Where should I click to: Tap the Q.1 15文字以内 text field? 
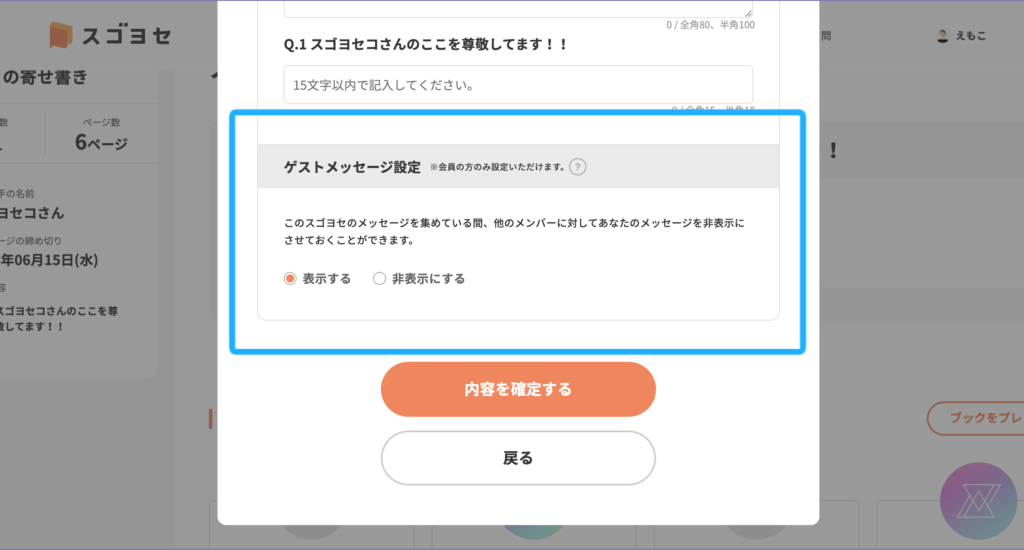(x=517, y=85)
